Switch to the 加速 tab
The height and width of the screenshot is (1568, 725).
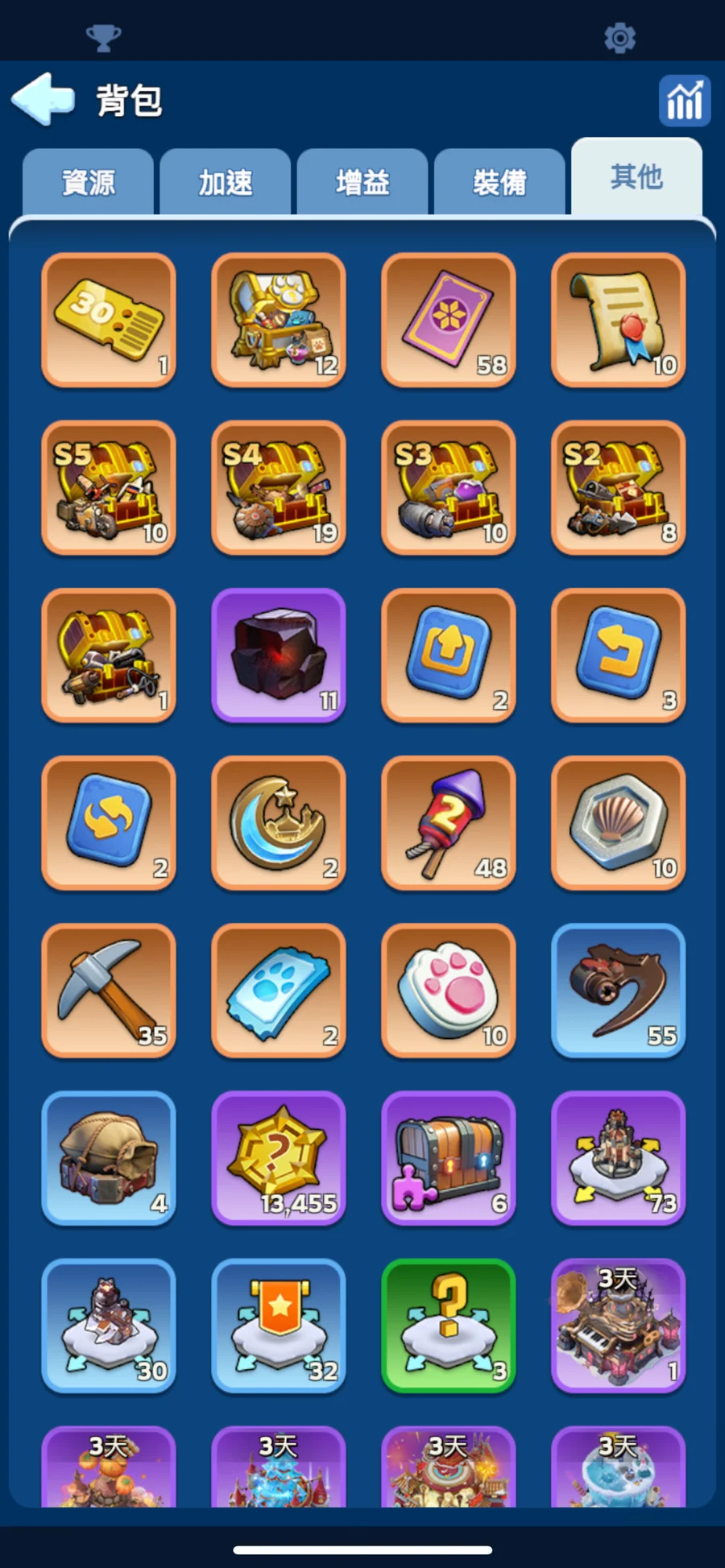(225, 183)
